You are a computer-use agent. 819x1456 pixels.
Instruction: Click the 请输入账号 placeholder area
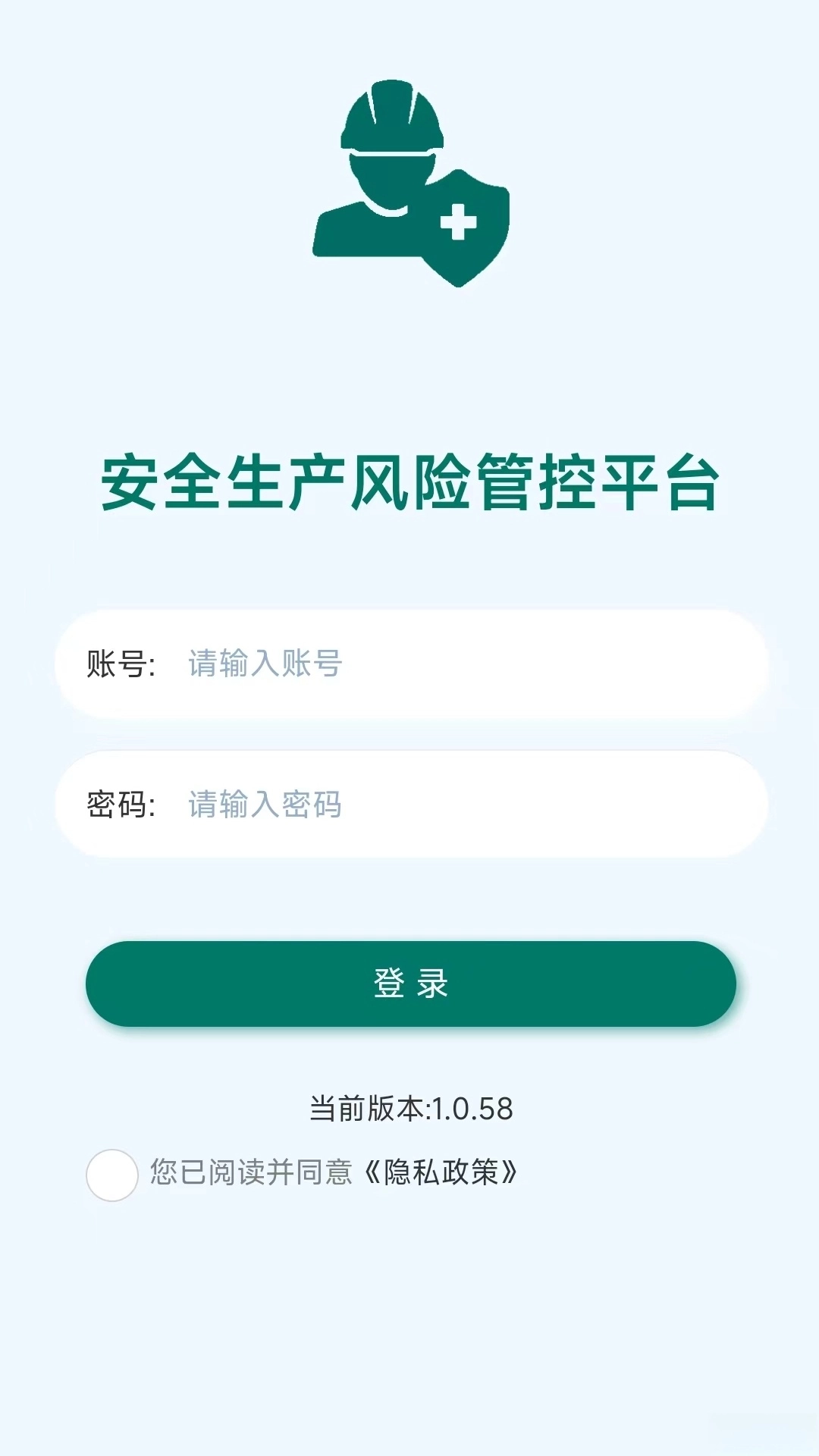(262, 665)
